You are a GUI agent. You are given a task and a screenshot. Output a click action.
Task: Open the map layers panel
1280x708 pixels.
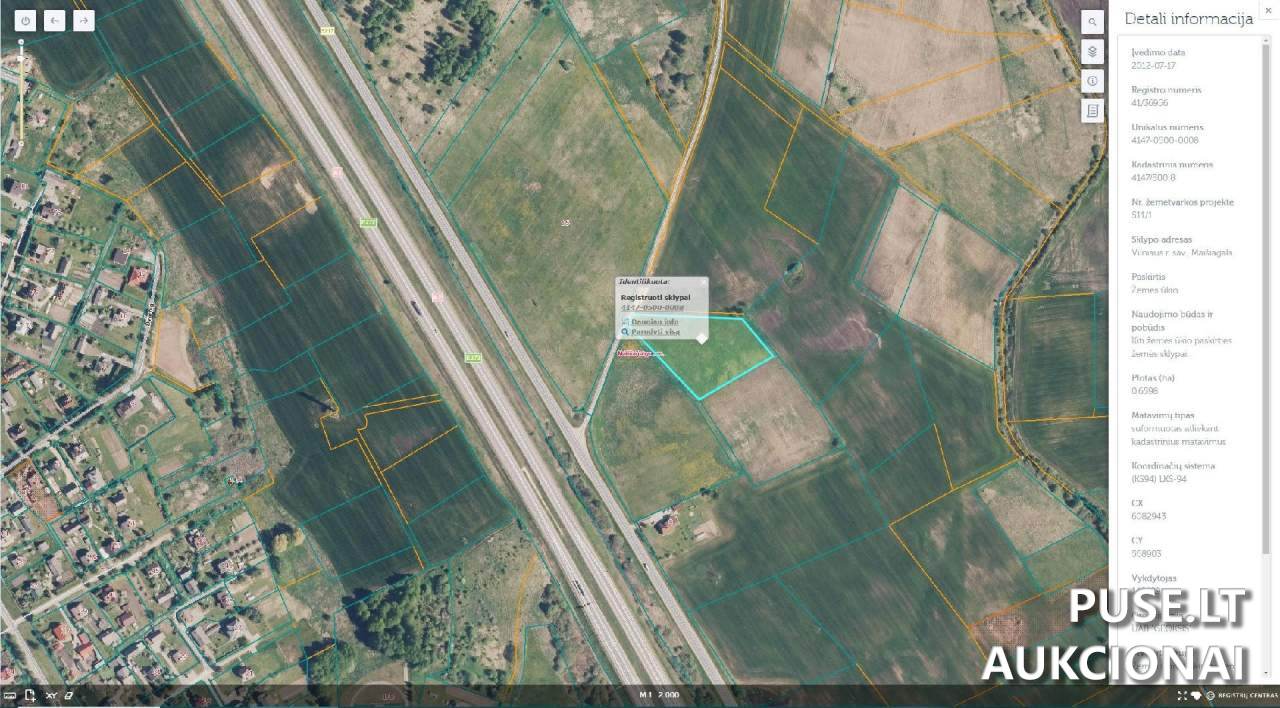(x=1092, y=51)
